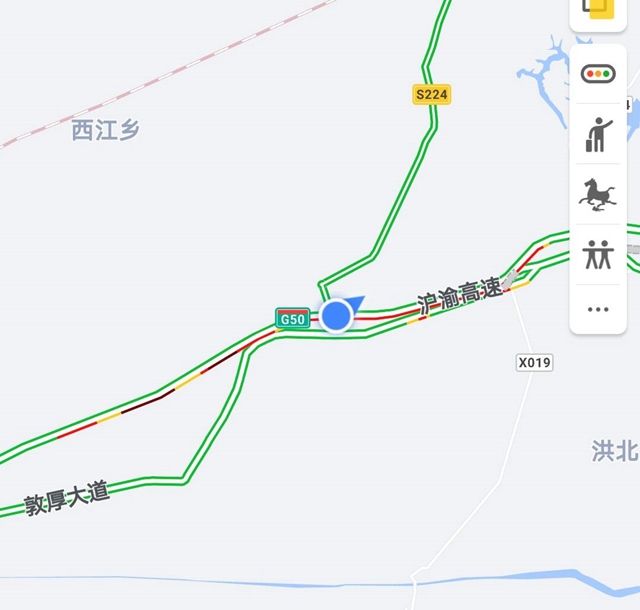Tap the traveler with luggage icon
The image size is (640, 610).
[598, 134]
